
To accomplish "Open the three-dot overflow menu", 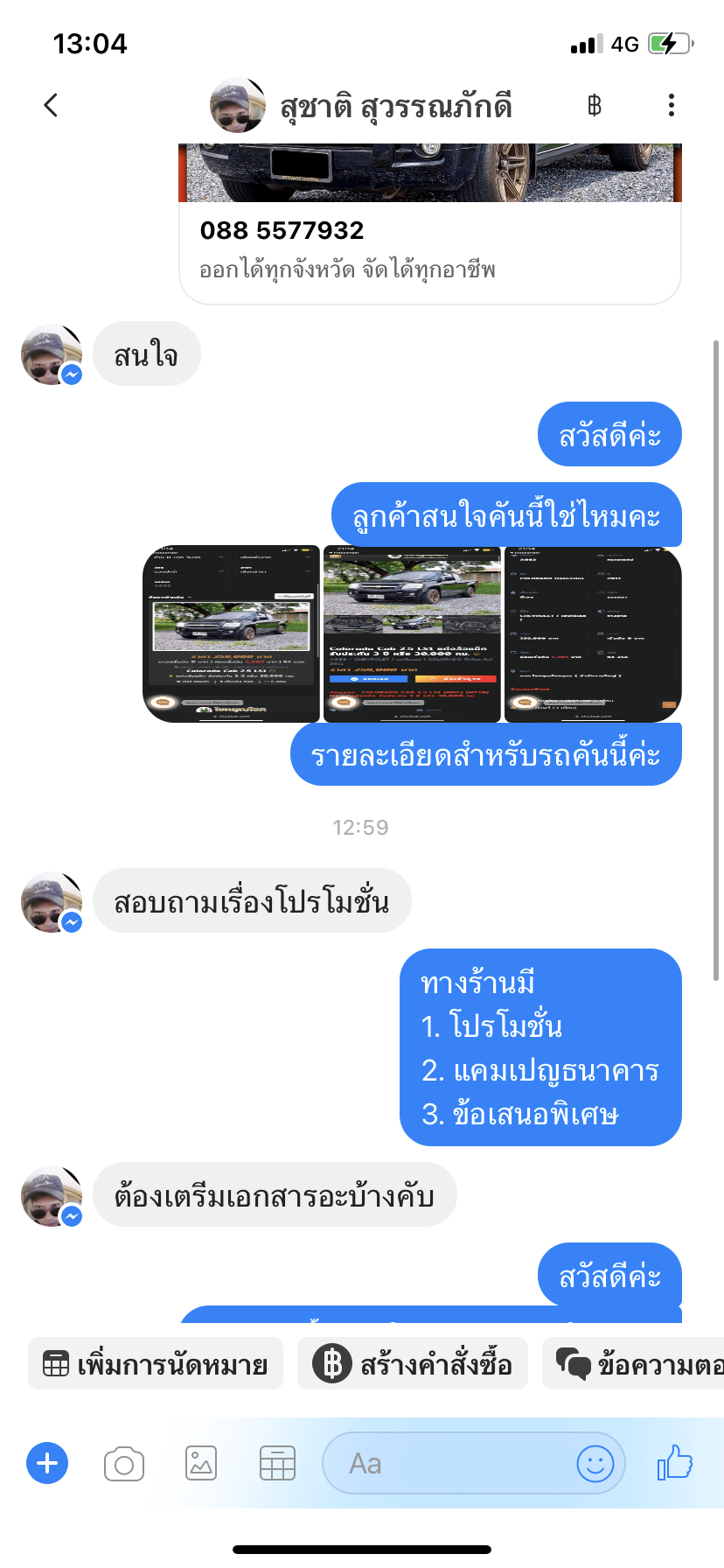I will tap(672, 106).
